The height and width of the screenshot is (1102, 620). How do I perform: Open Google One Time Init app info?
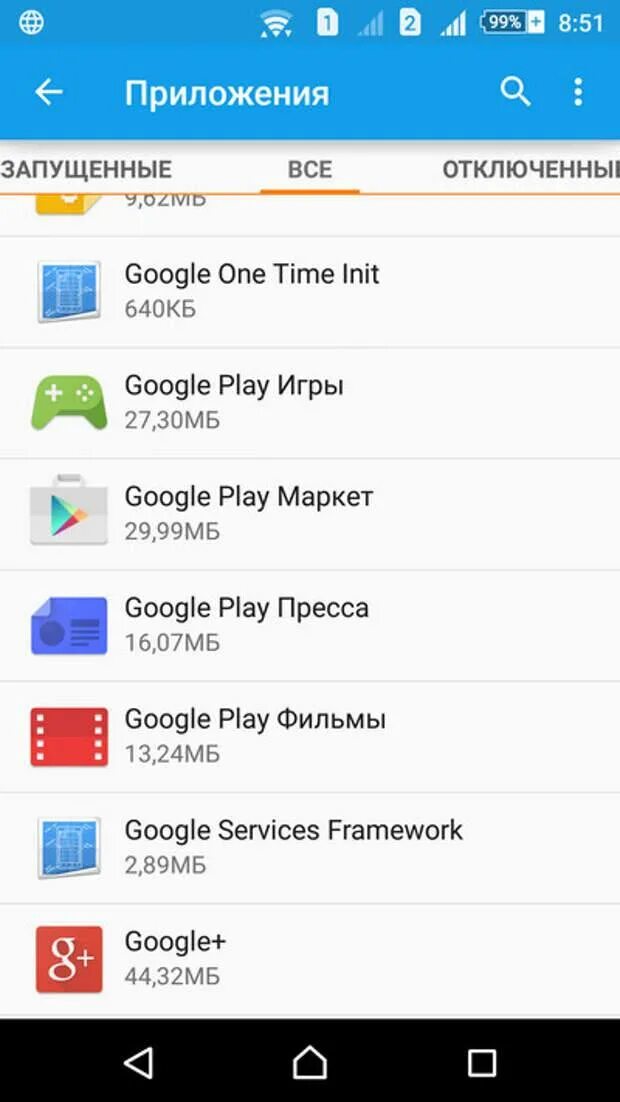coord(310,291)
